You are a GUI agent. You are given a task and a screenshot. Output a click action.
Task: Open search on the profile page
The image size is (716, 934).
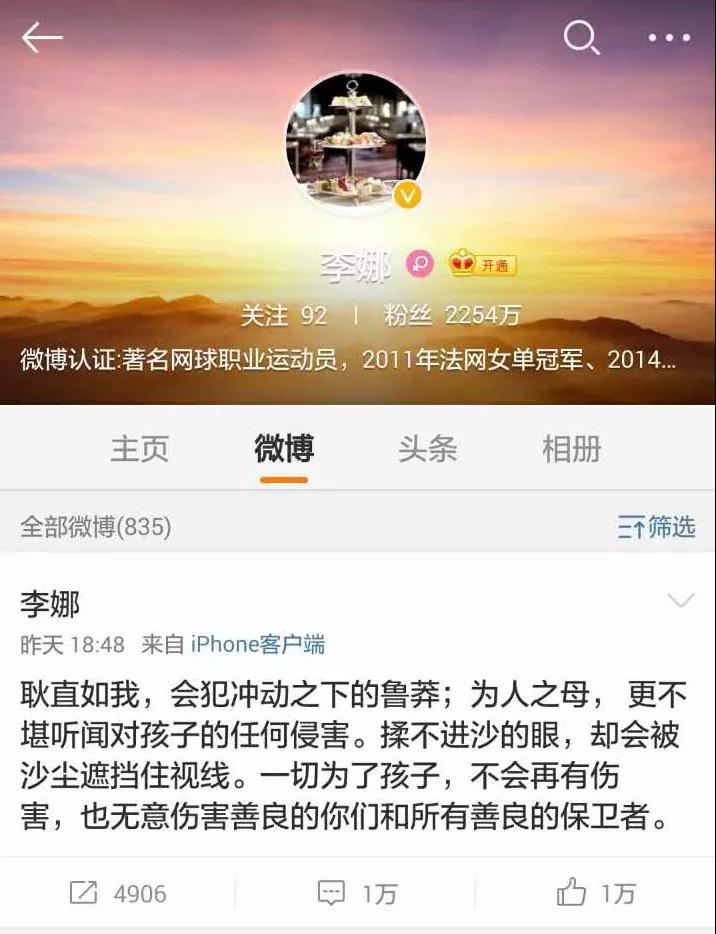point(581,38)
